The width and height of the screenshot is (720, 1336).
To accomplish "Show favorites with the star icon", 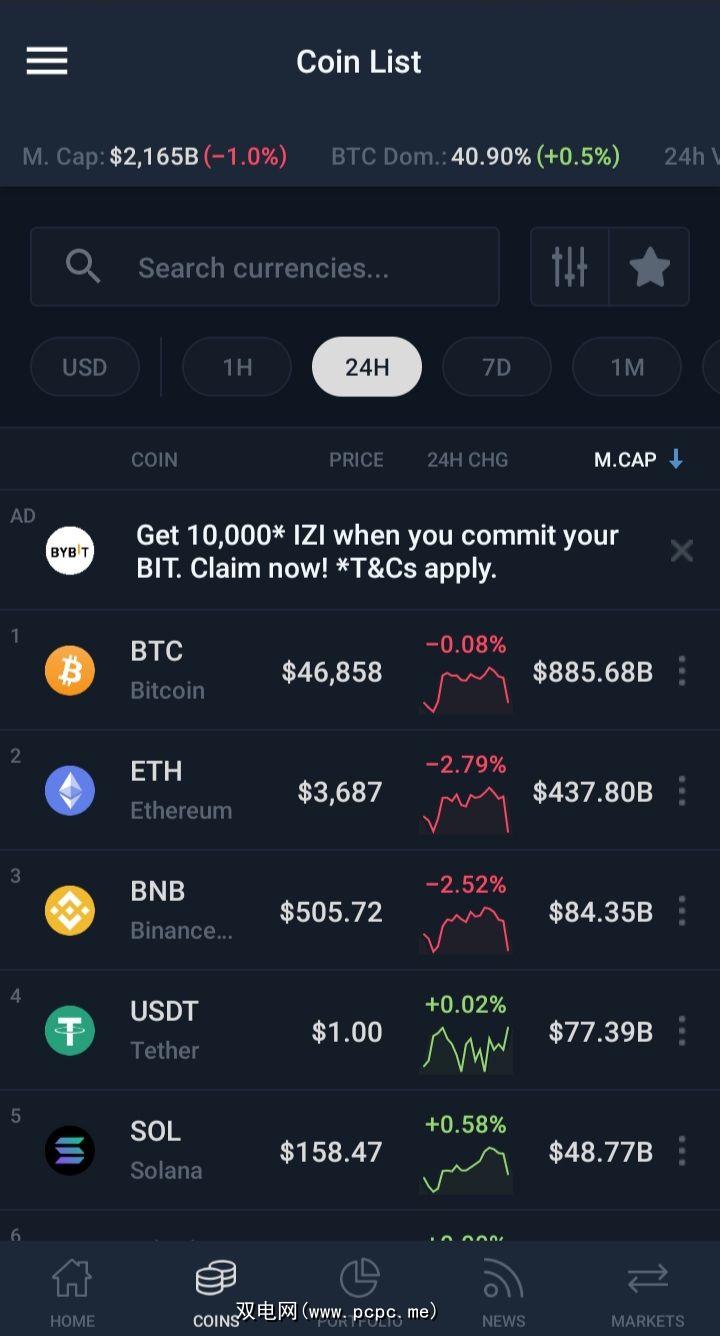I will point(649,267).
